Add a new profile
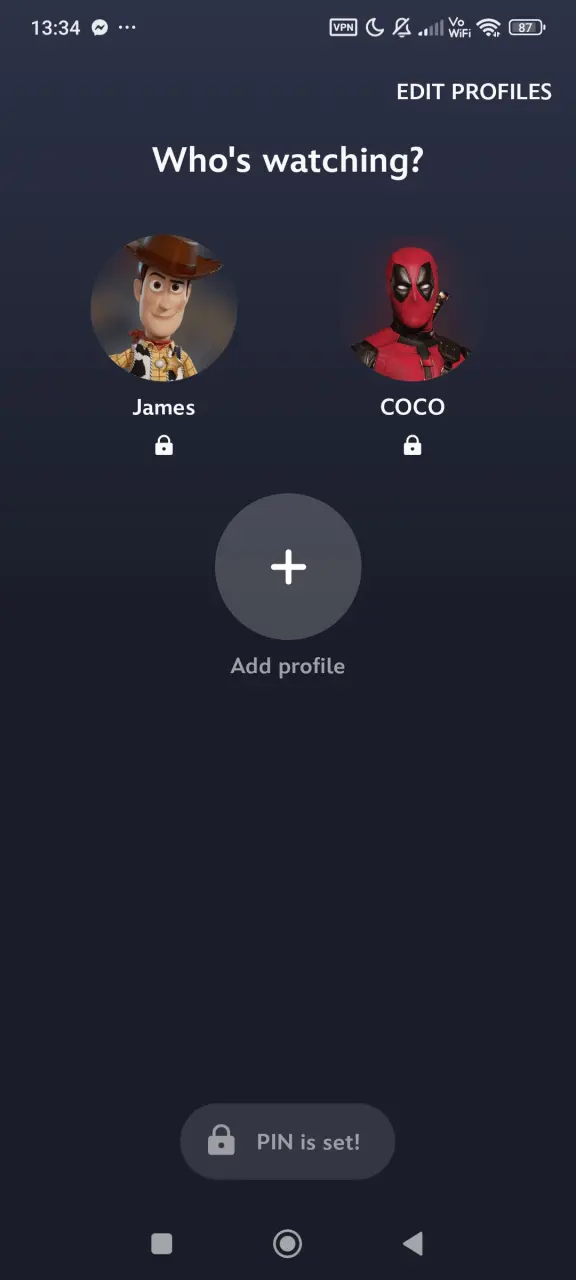The image size is (576, 1280). pos(288,566)
